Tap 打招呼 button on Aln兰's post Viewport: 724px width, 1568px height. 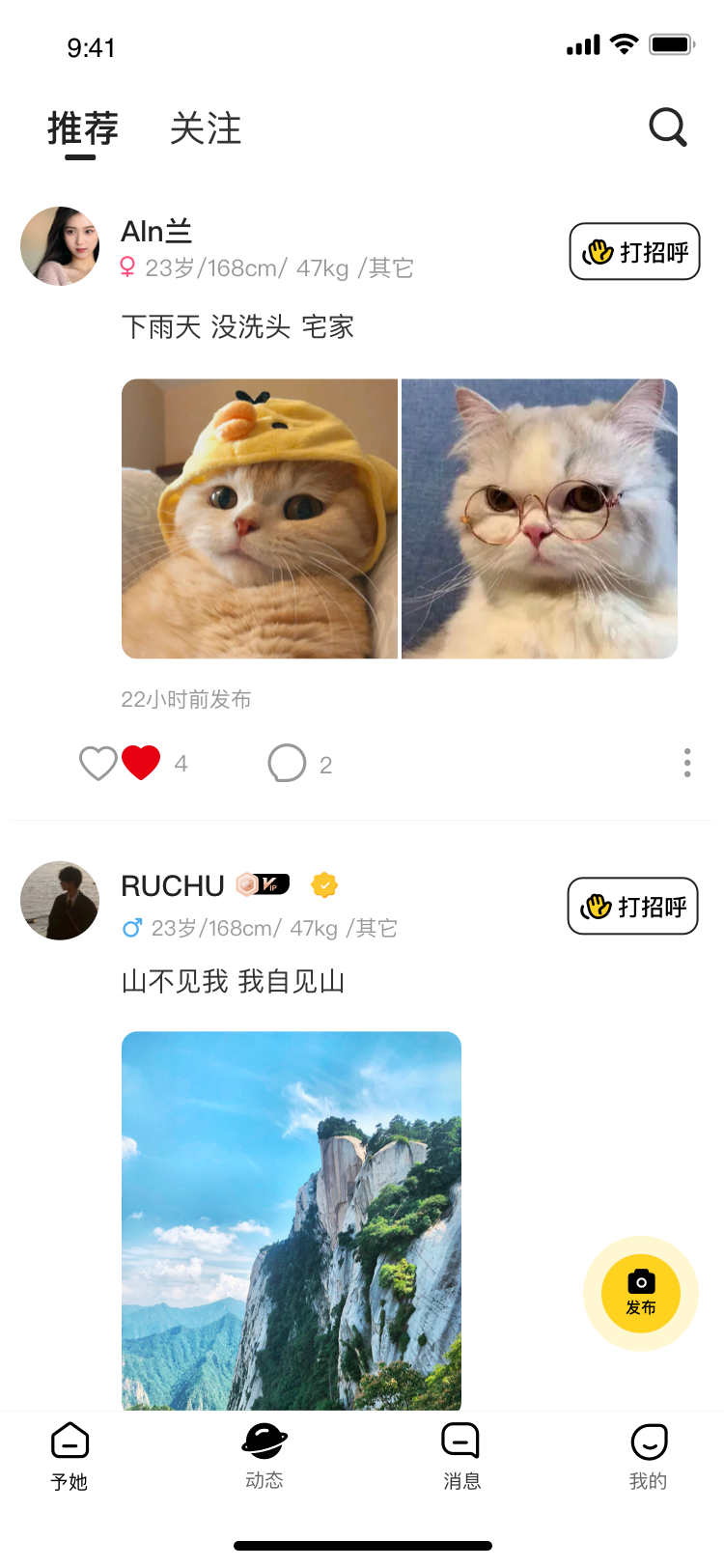pos(634,252)
